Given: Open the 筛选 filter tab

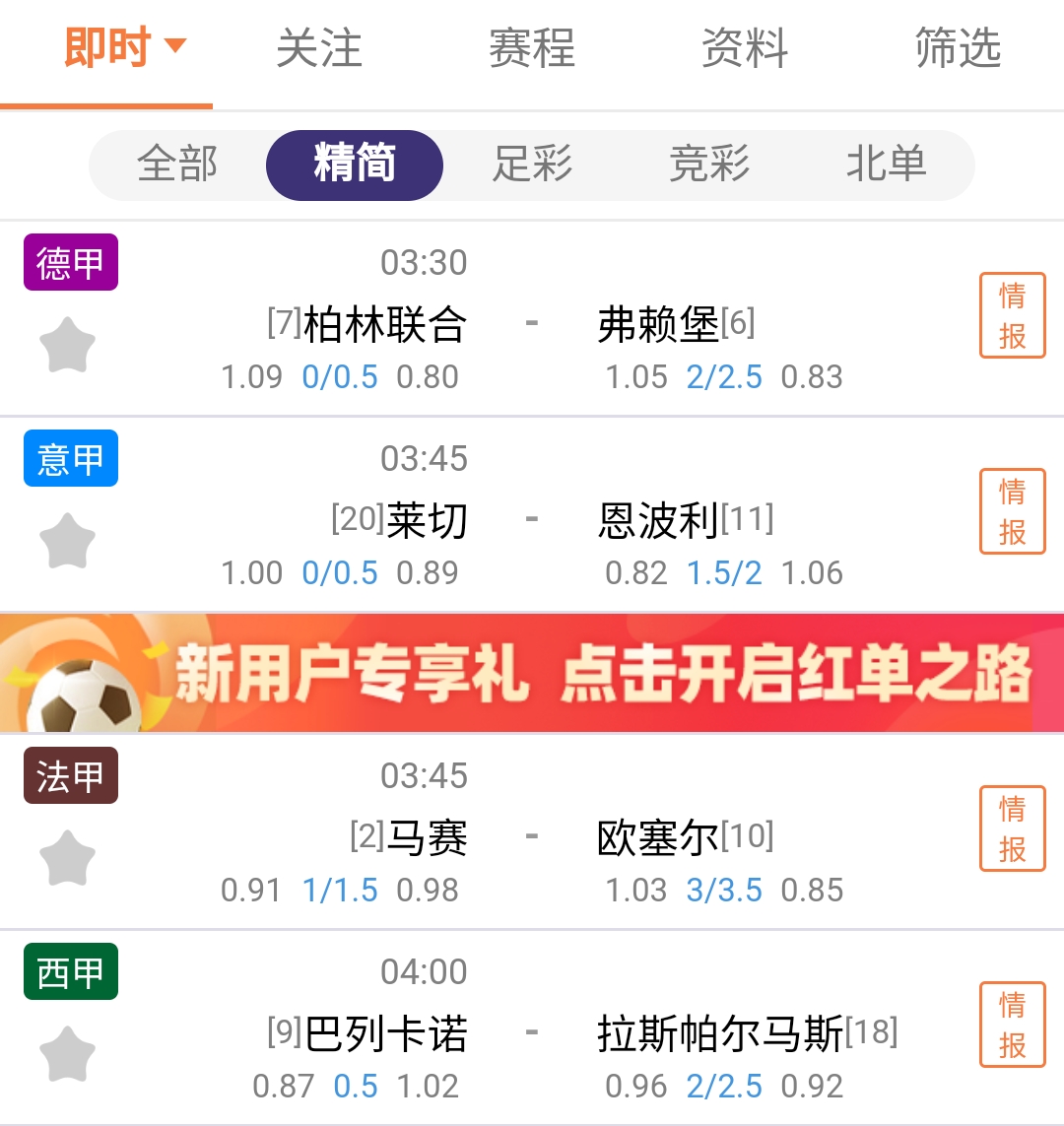Looking at the screenshot, I should (x=958, y=47).
